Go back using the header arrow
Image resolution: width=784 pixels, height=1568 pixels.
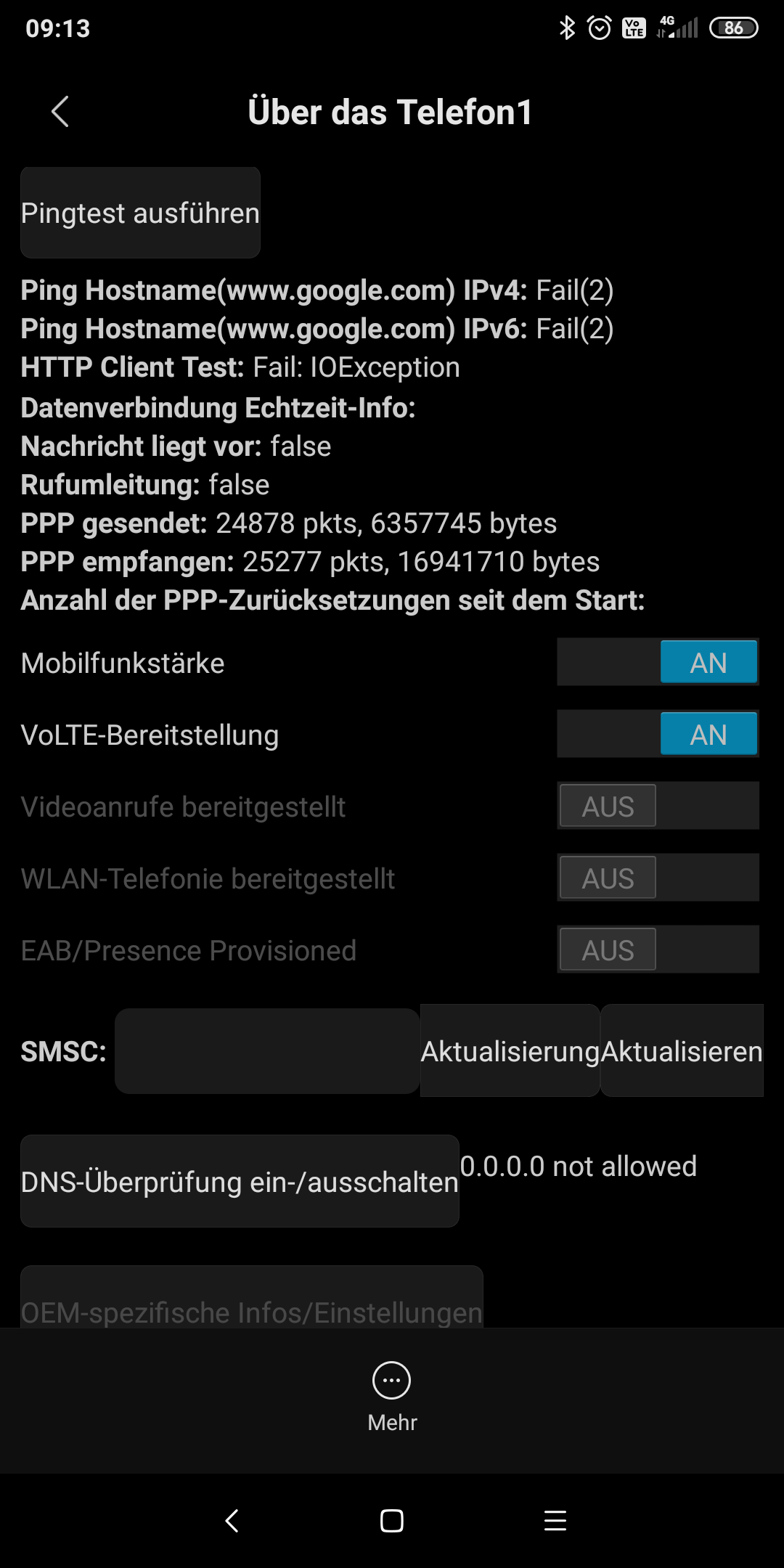coord(60,112)
